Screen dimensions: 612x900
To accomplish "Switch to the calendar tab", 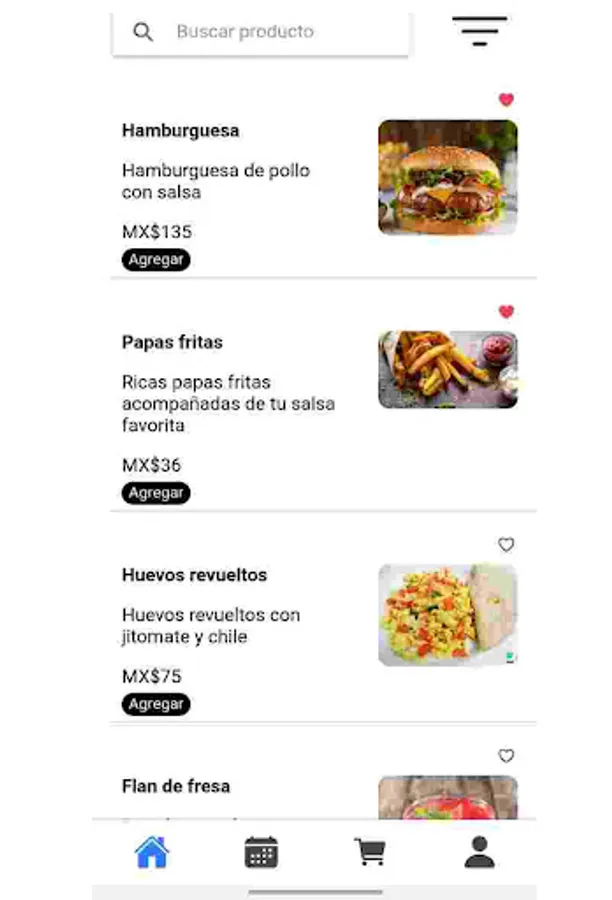I will [261, 852].
